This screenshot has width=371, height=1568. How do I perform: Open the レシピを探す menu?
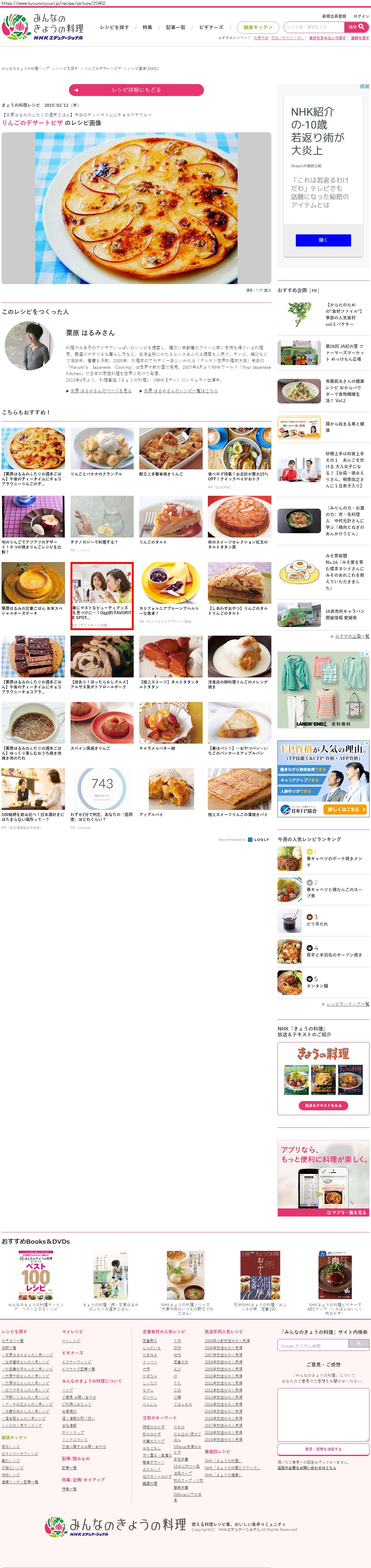click(x=114, y=27)
